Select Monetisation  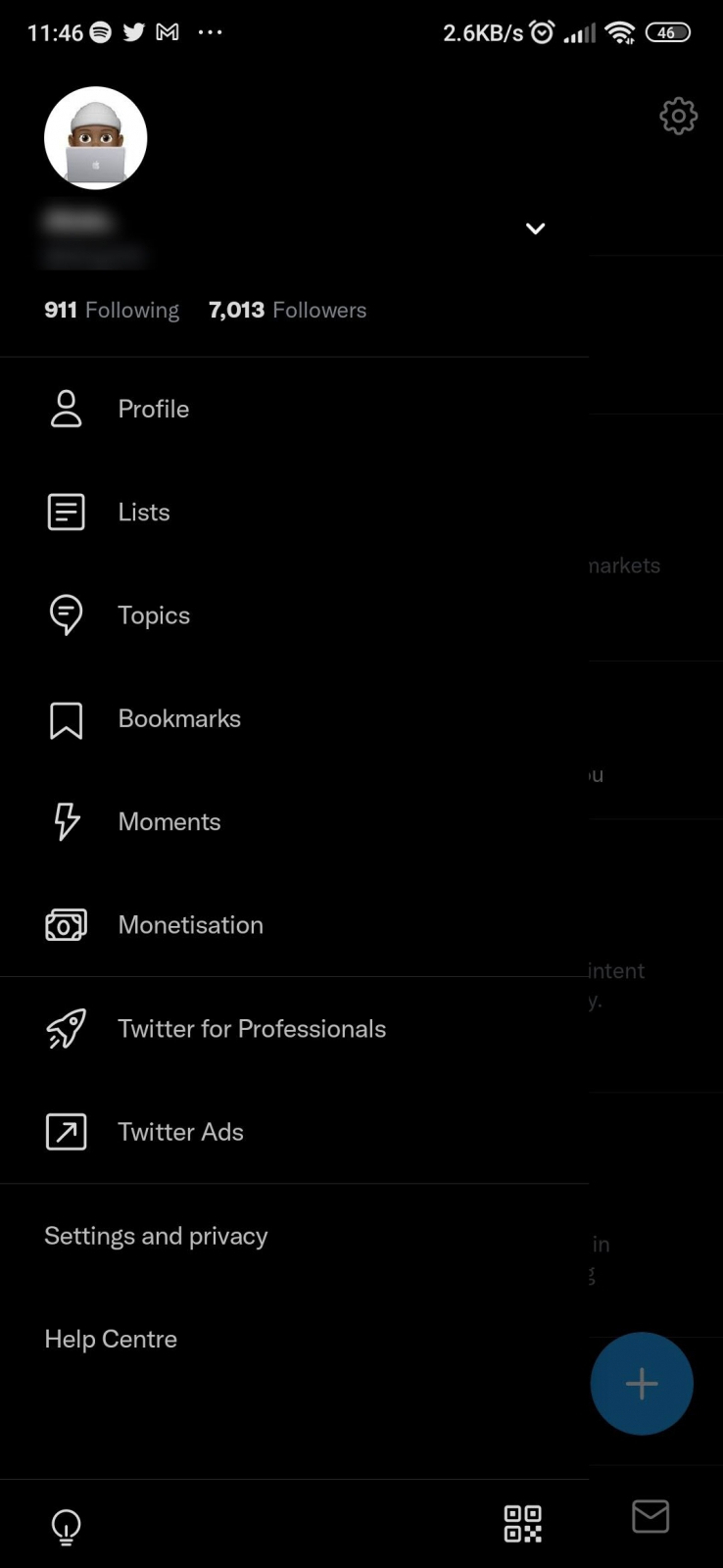[190, 925]
